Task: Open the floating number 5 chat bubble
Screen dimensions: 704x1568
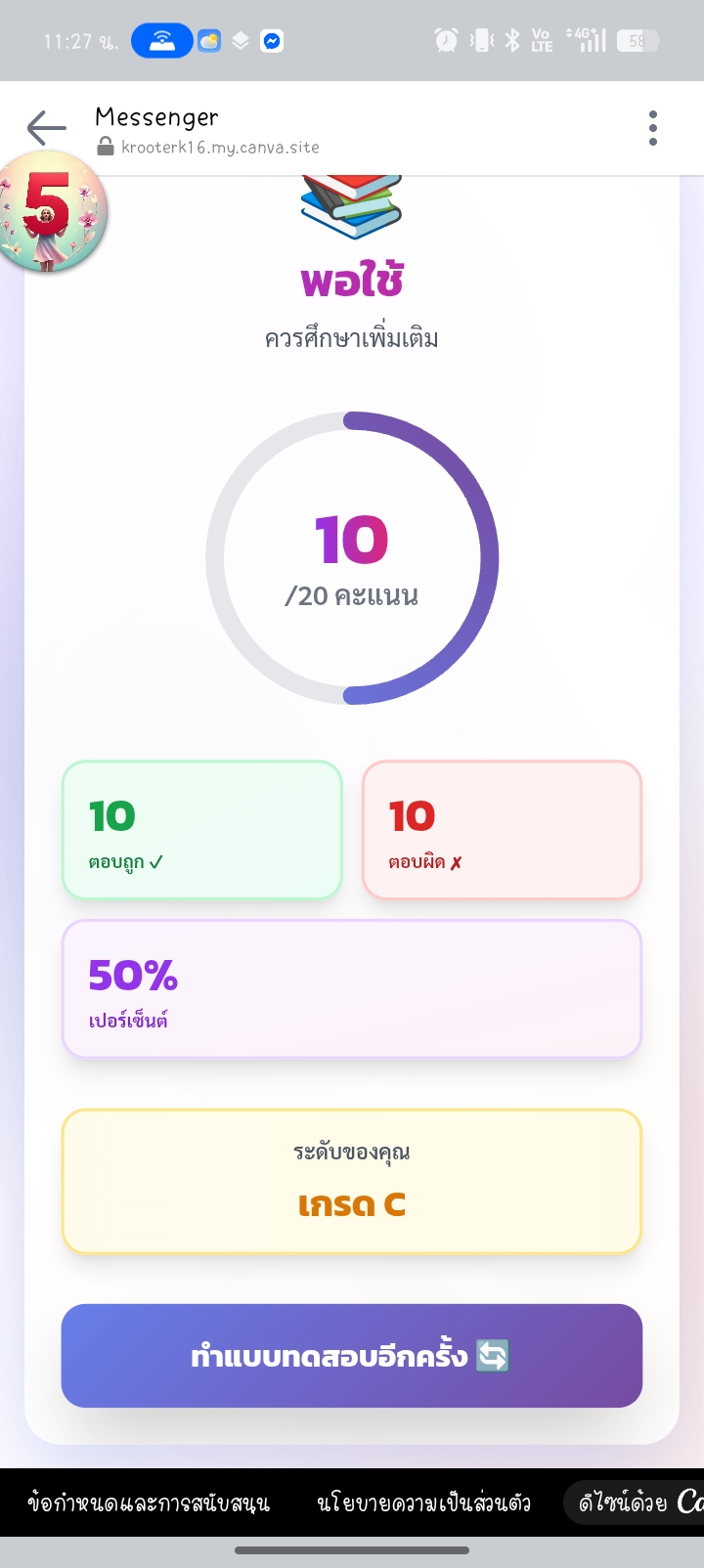Action: click(52, 212)
